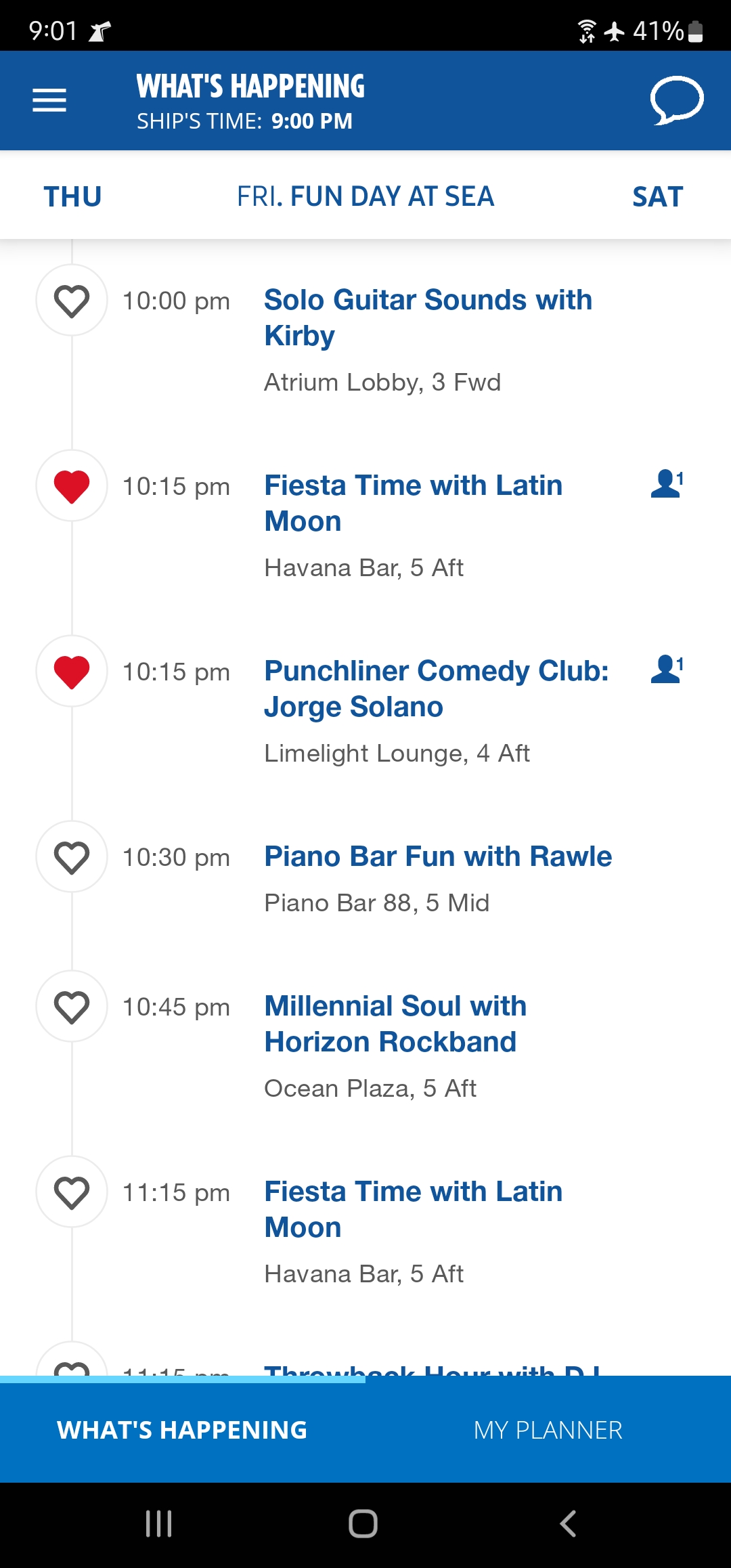View Piano Bar Fun with Rawle details
The height and width of the screenshot is (1568, 731).
coord(438,856)
